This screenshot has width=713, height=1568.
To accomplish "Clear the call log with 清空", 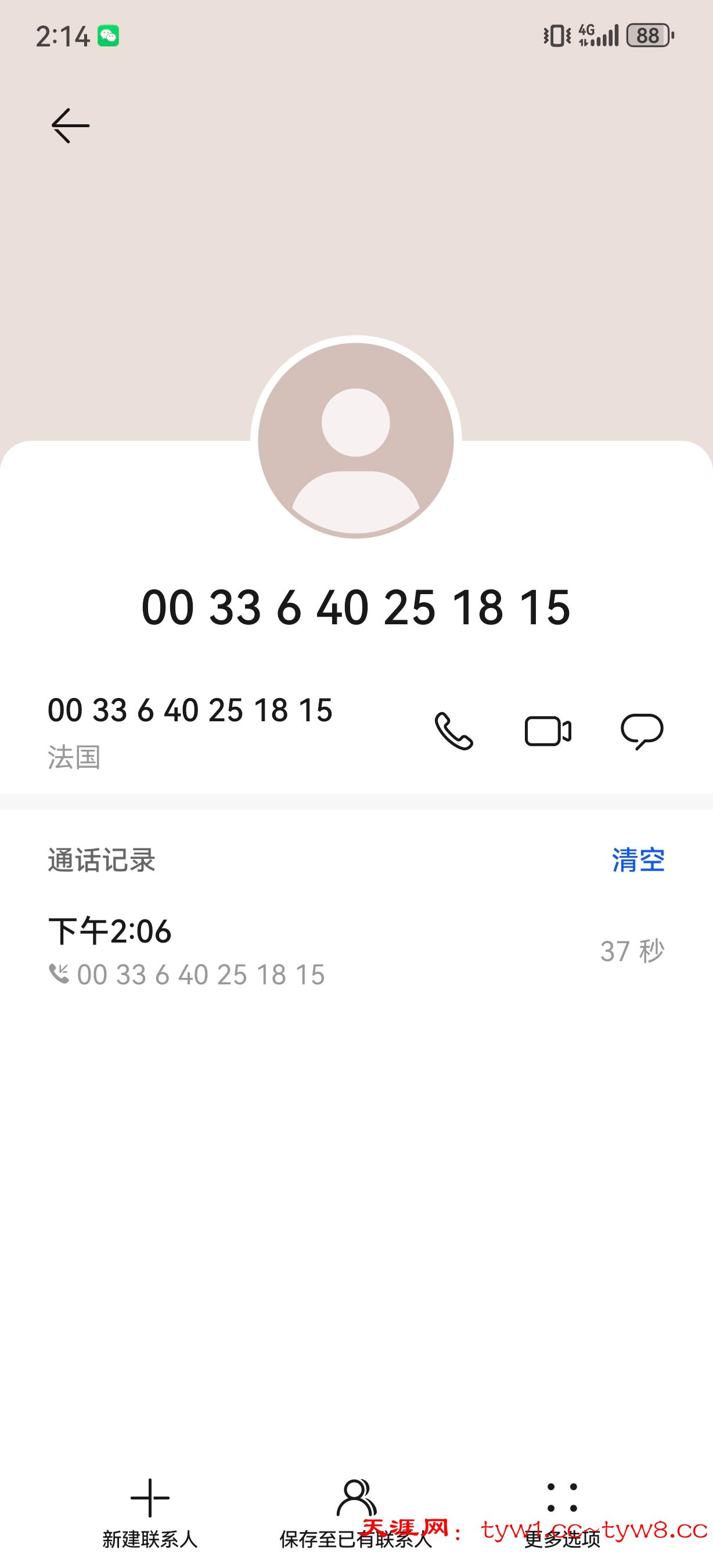I will (638, 860).
